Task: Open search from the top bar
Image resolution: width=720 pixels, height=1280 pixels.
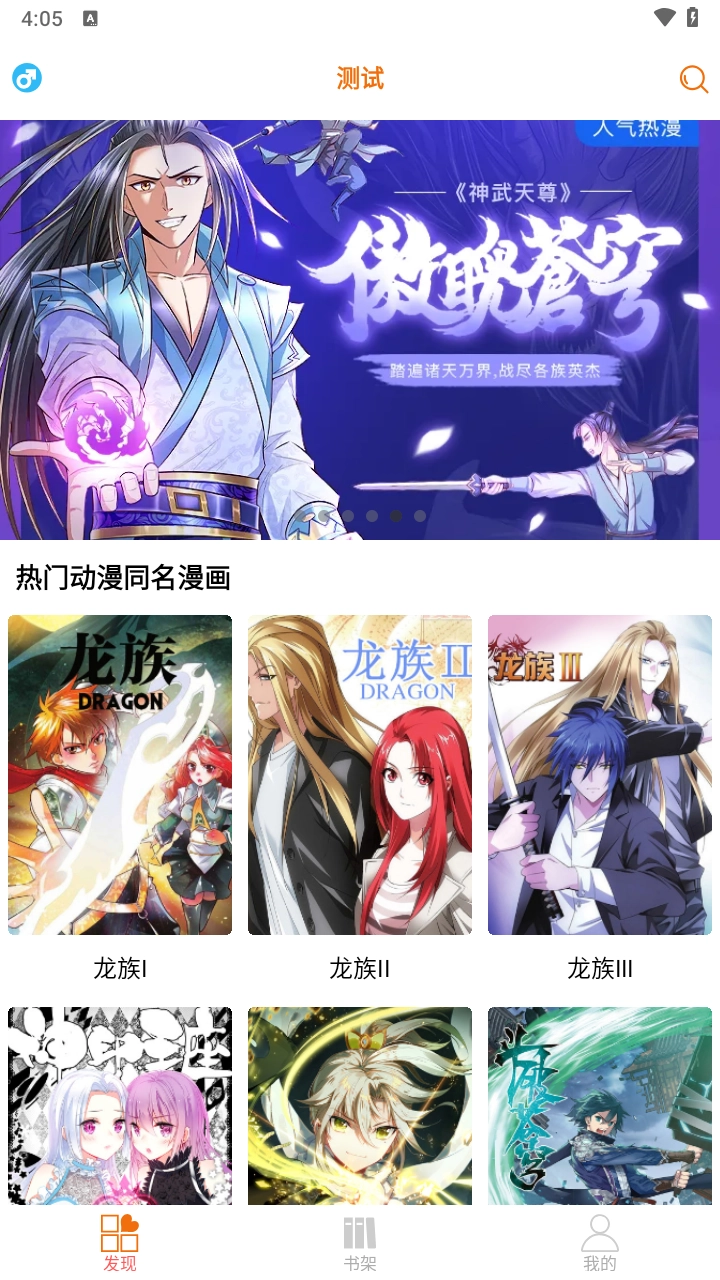Action: tap(692, 78)
